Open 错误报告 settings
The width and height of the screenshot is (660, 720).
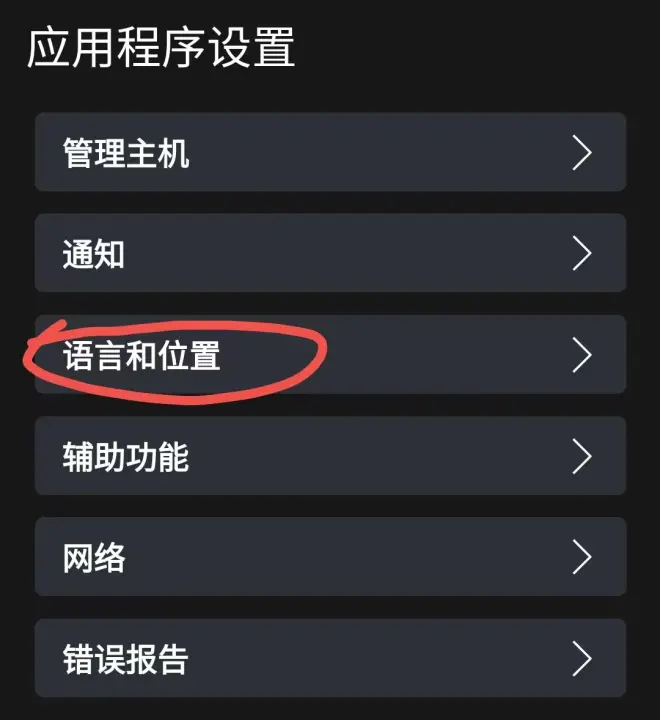click(330, 659)
